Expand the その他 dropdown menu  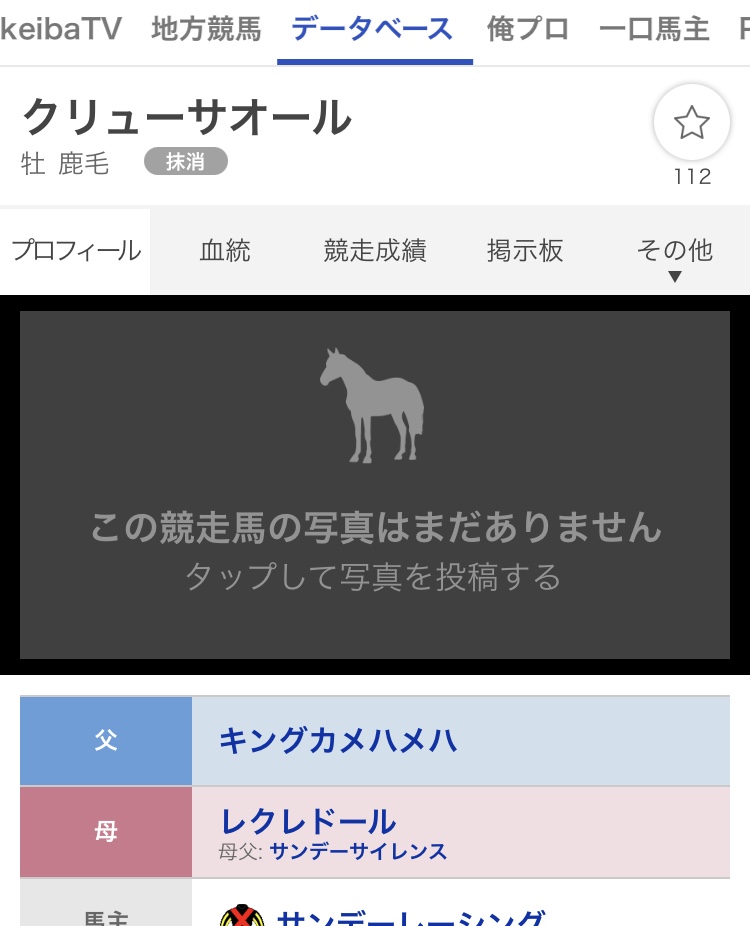point(674,255)
